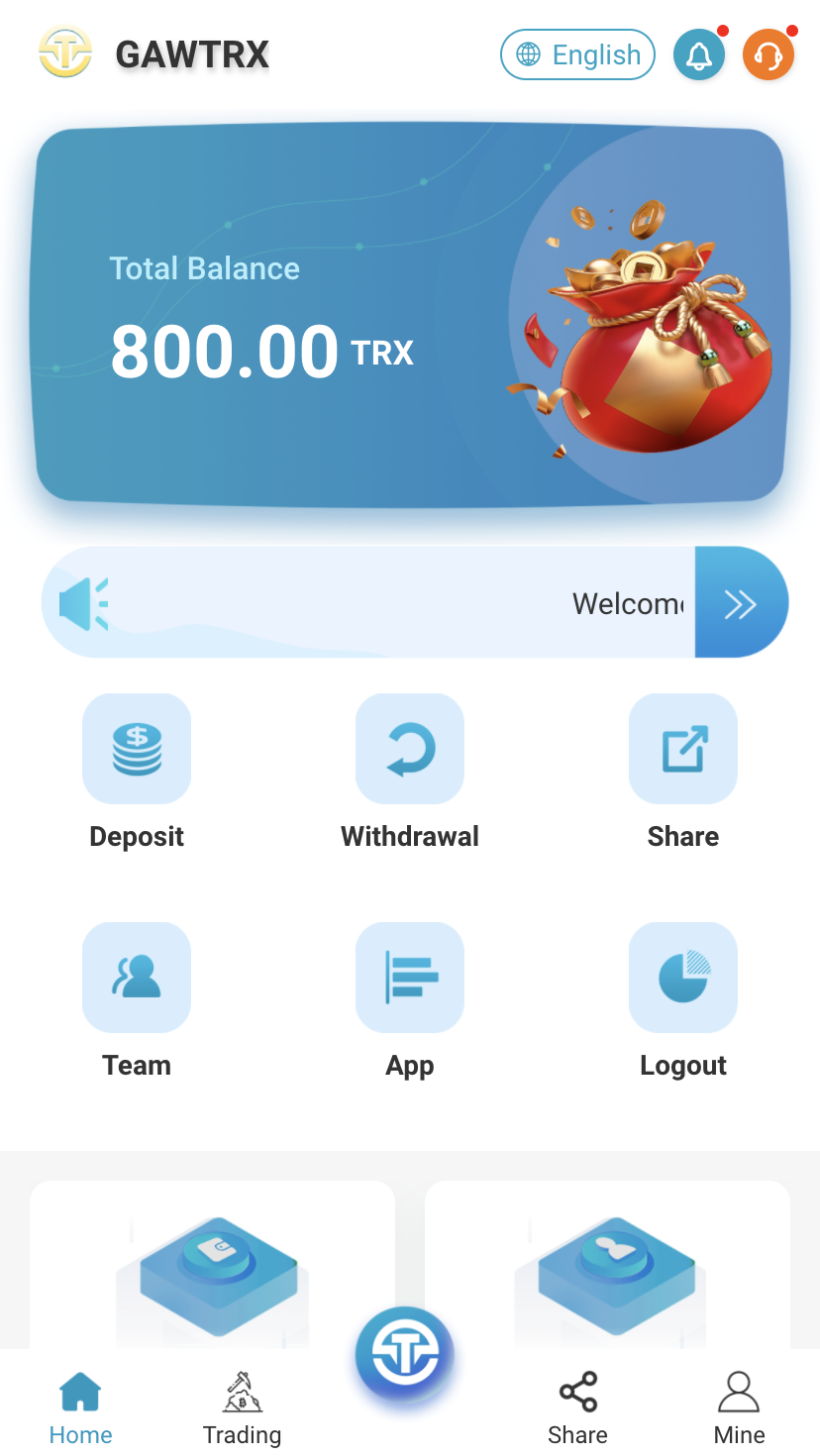Open the notifications bell
The image size is (820, 1456).
699,54
